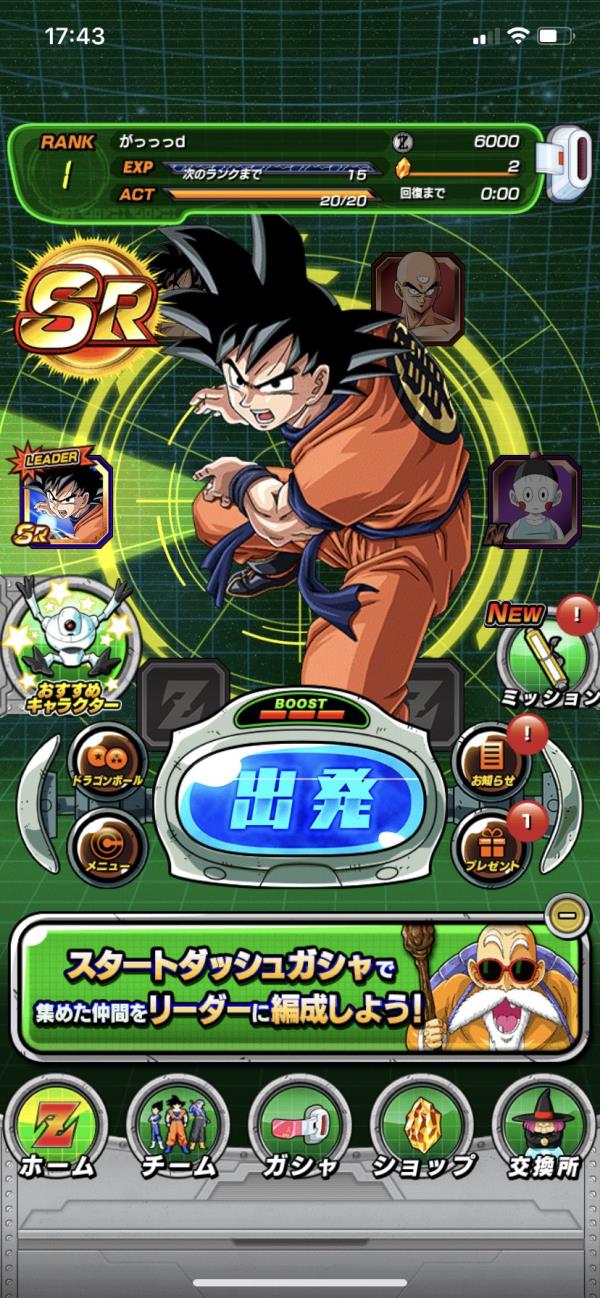Switch to the ショップ tab
The width and height of the screenshot is (600, 1298).
pyautogui.click(x=421, y=1128)
